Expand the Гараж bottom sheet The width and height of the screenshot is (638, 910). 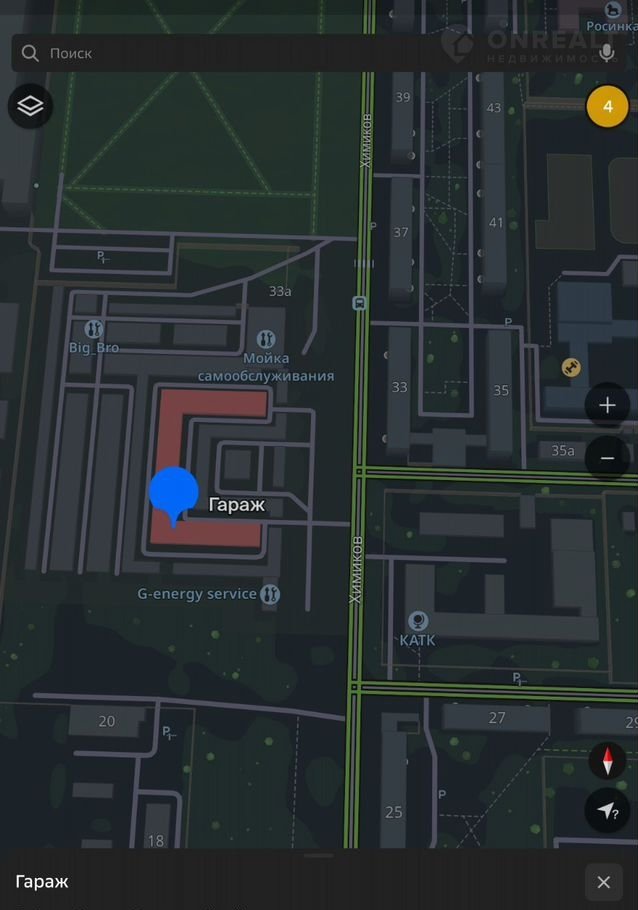(x=319, y=856)
